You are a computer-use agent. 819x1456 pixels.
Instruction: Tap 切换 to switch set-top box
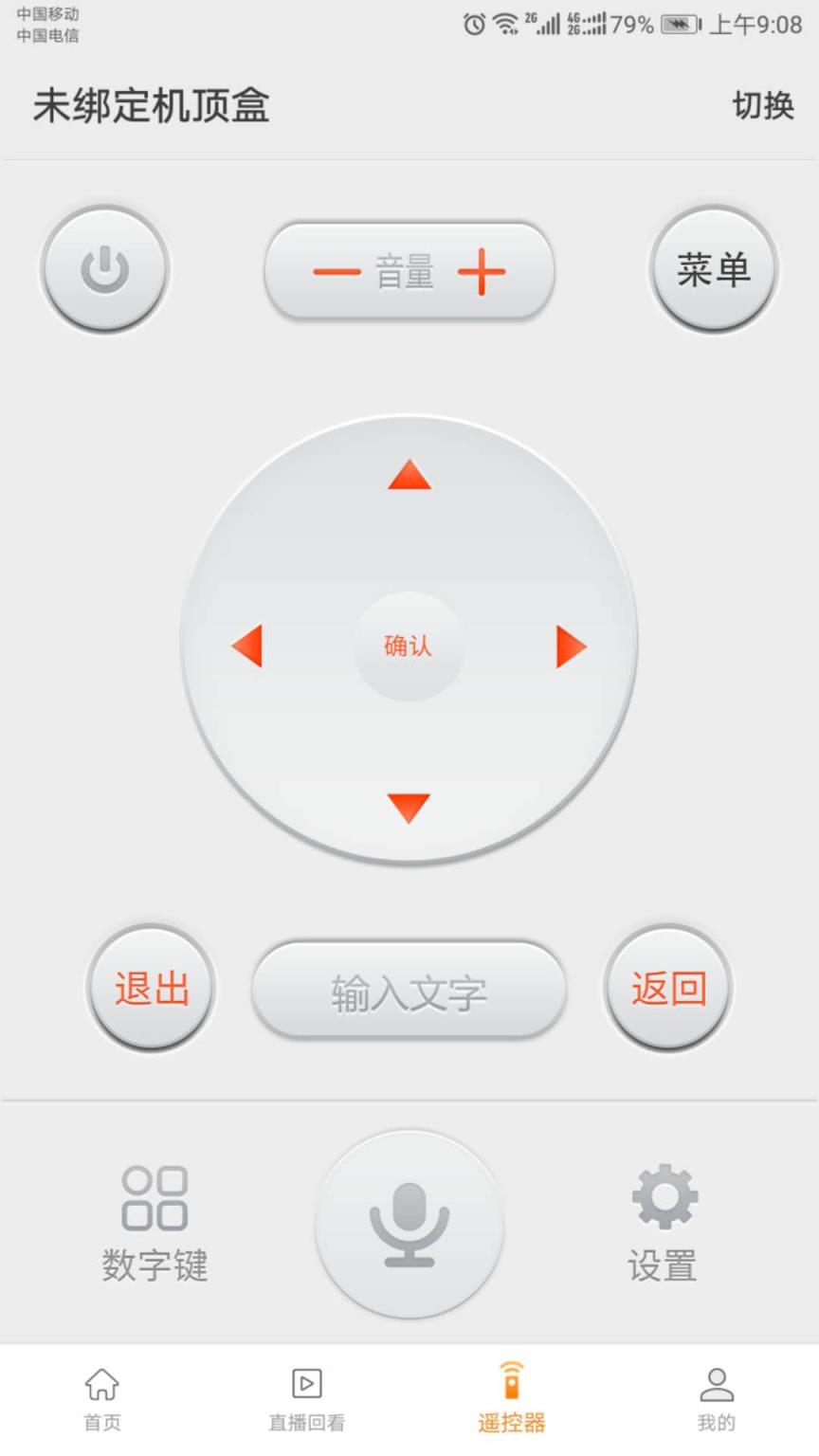(763, 107)
